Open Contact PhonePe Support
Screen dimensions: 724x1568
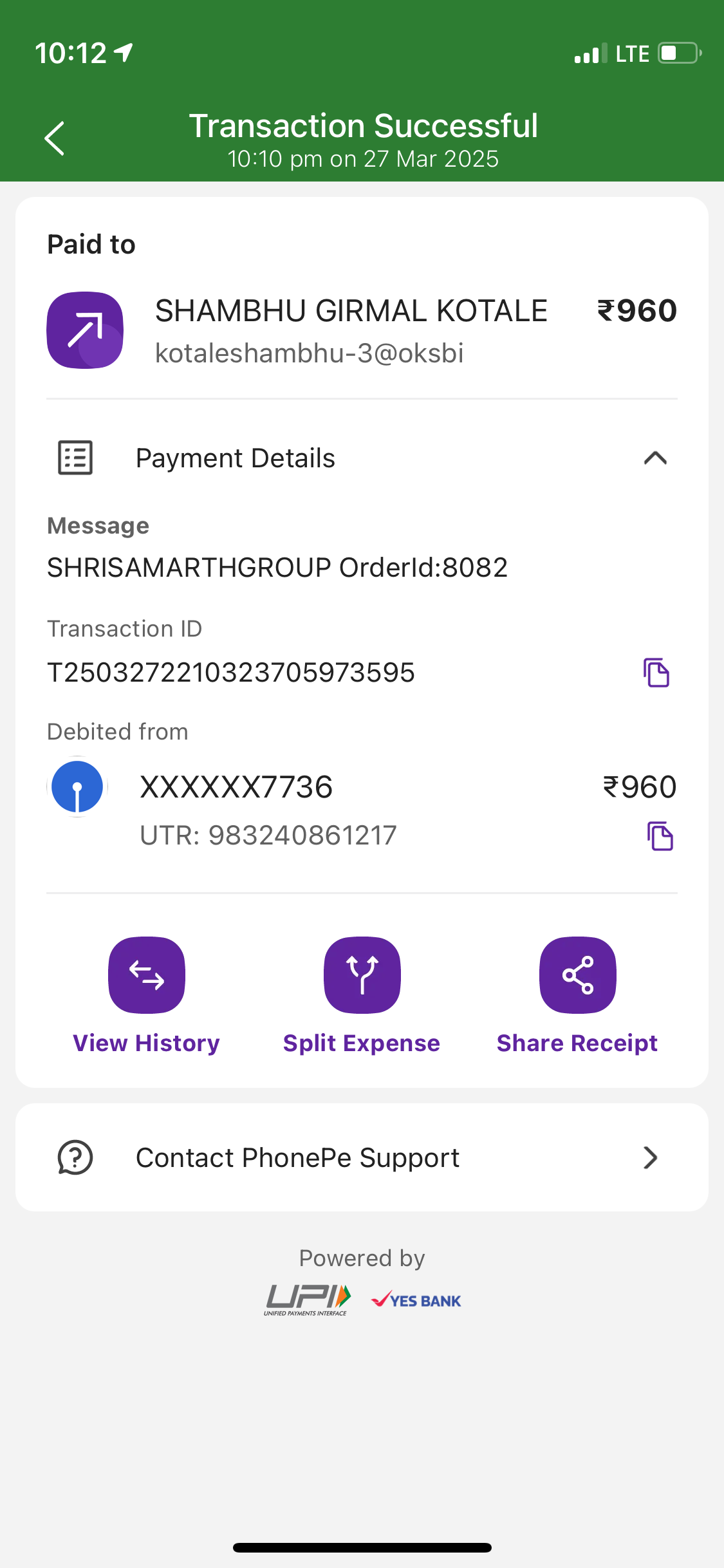tap(362, 1157)
